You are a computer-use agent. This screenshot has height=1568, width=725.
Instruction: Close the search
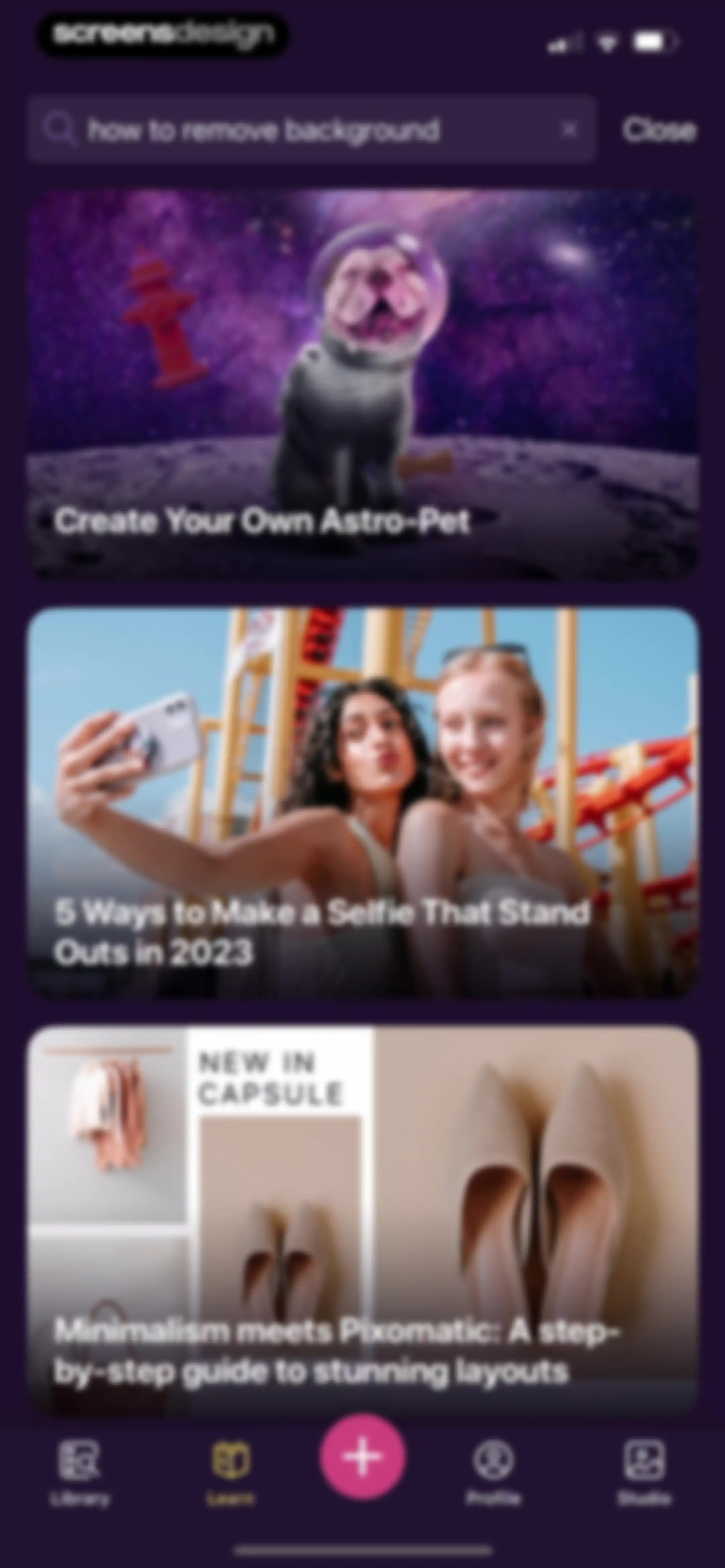click(x=659, y=130)
